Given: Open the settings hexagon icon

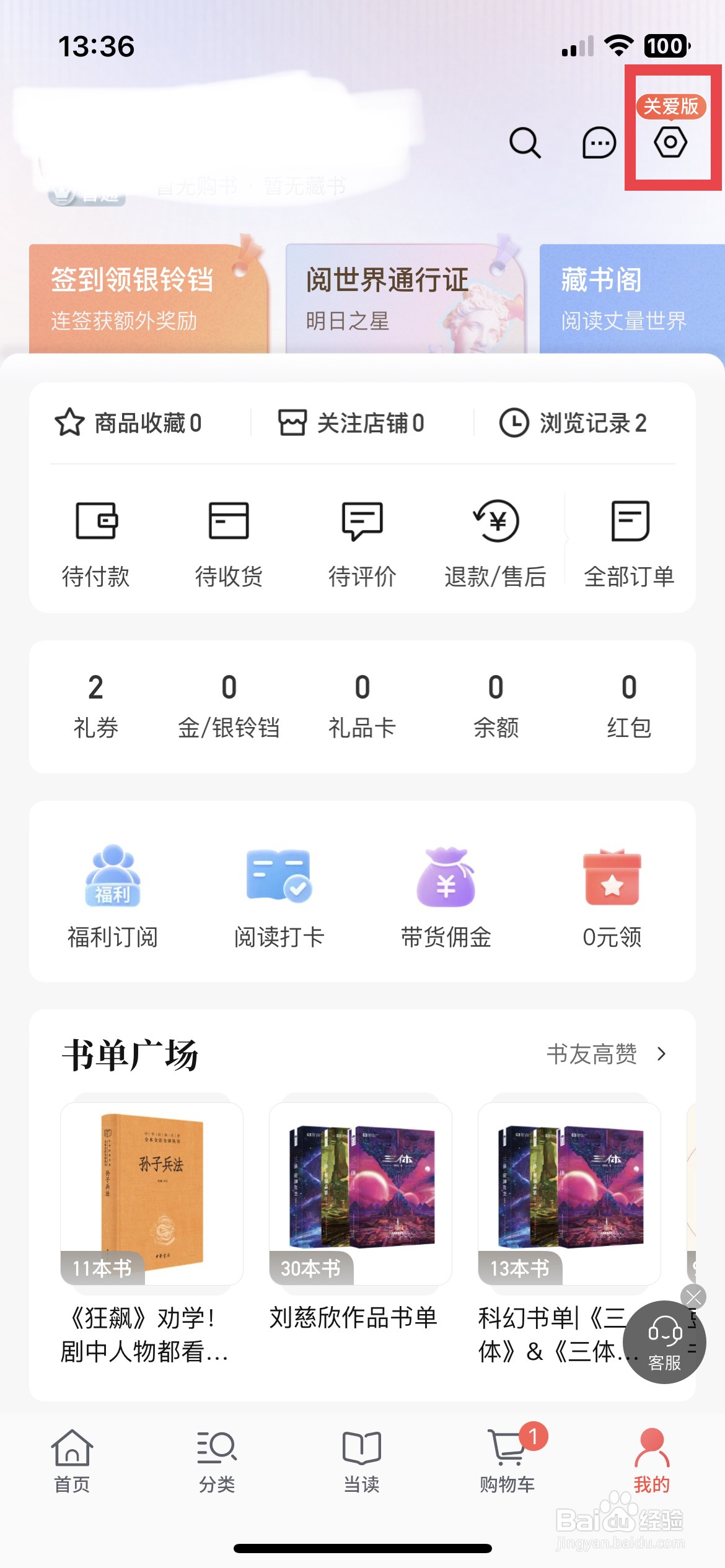Looking at the screenshot, I should tap(670, 142).
